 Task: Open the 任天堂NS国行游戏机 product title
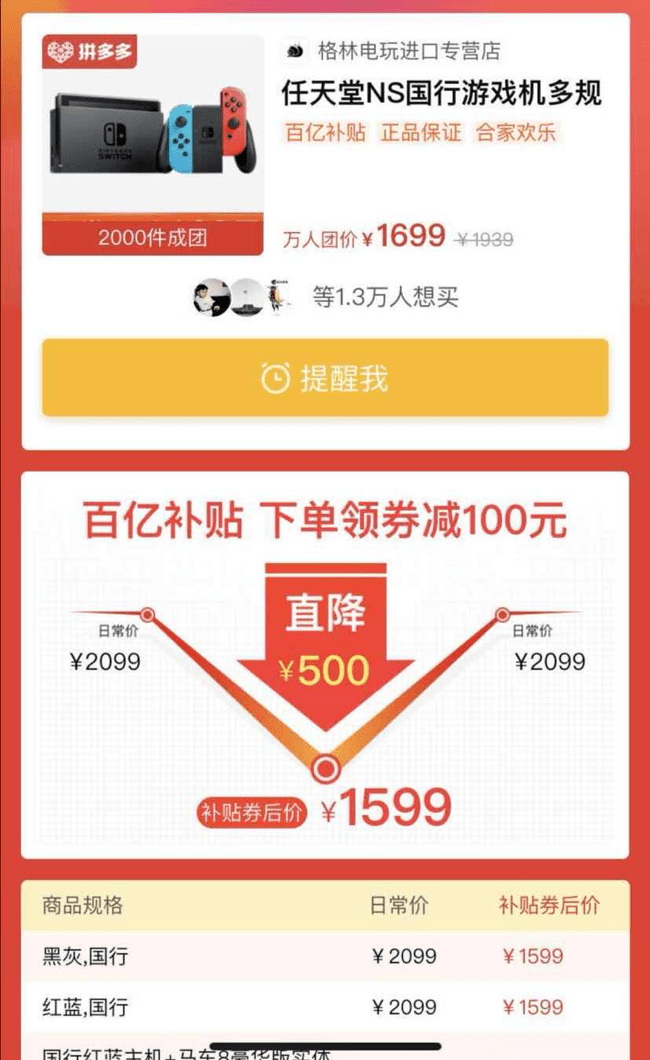(x=441, y=93)
